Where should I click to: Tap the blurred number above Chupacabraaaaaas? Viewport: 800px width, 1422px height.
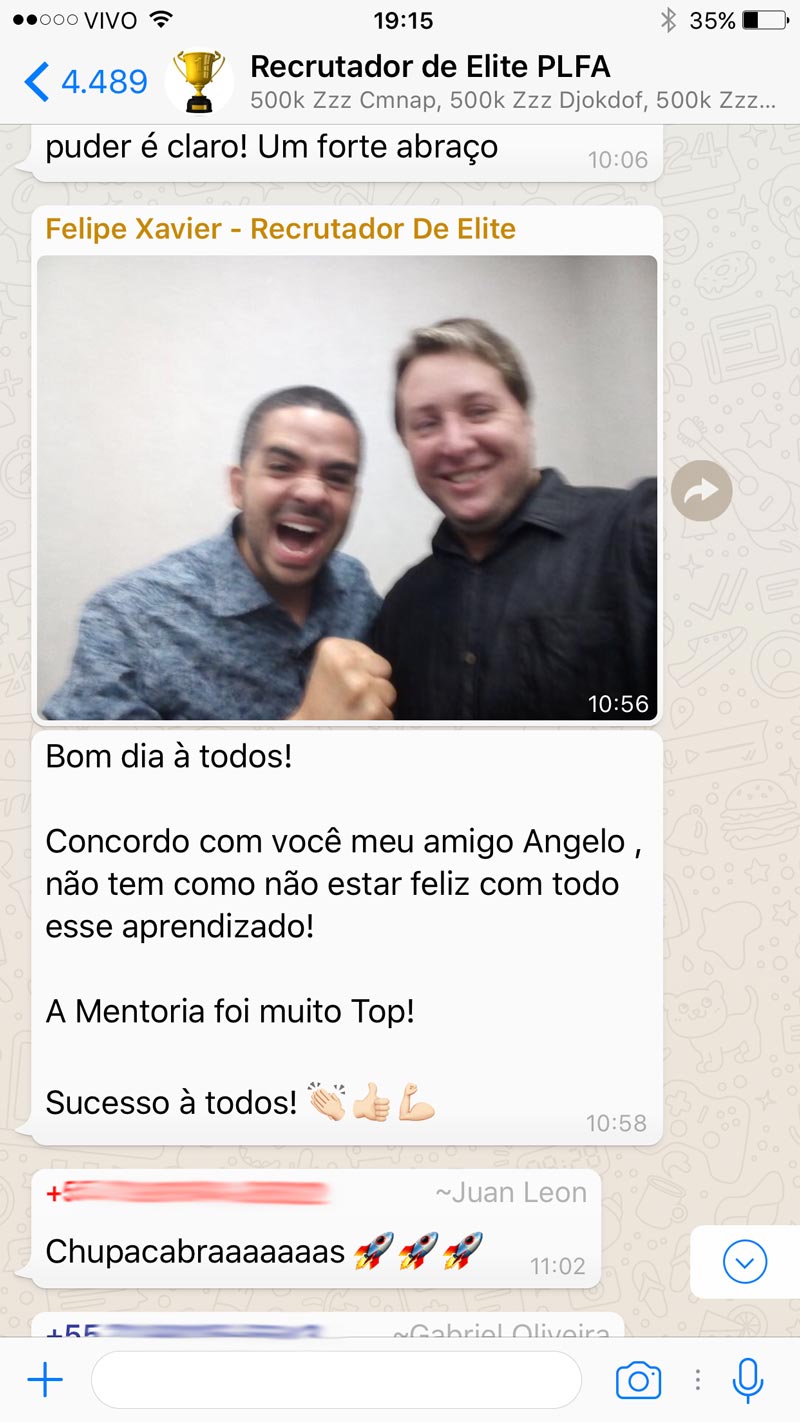pos(188,1192)
